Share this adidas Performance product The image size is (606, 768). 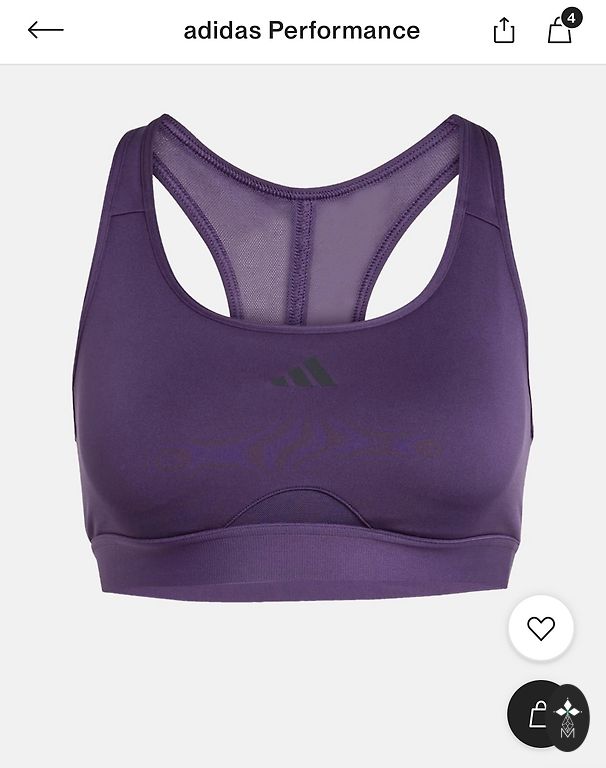pos(504,31)
